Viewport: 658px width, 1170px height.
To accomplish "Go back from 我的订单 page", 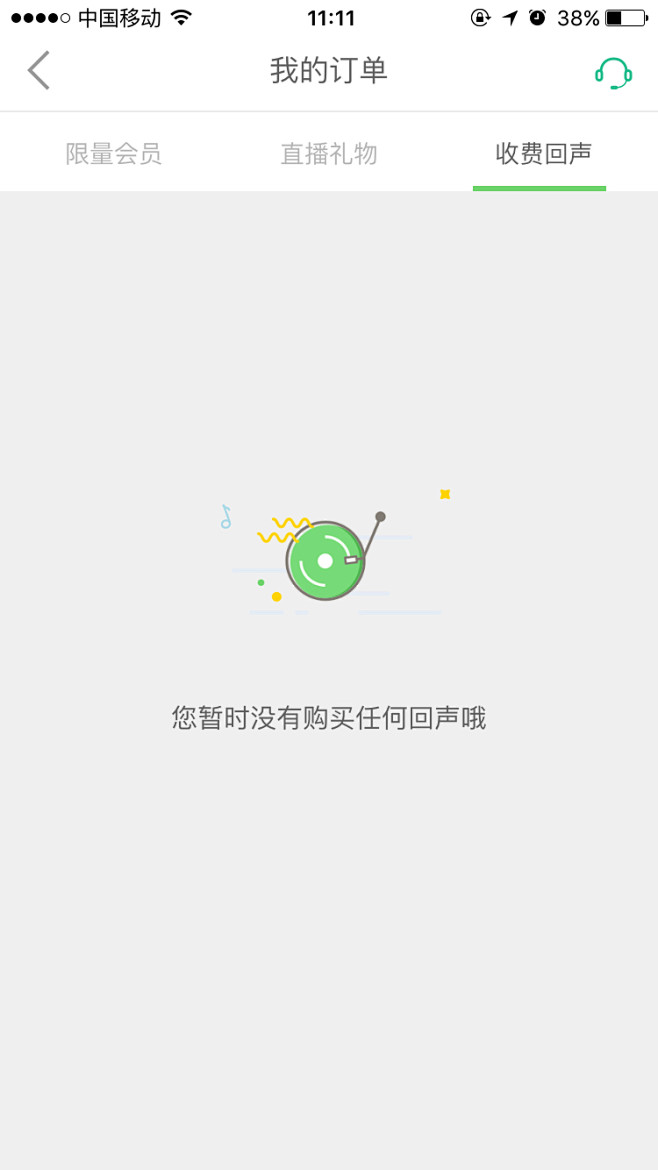I will pos(38,71).
